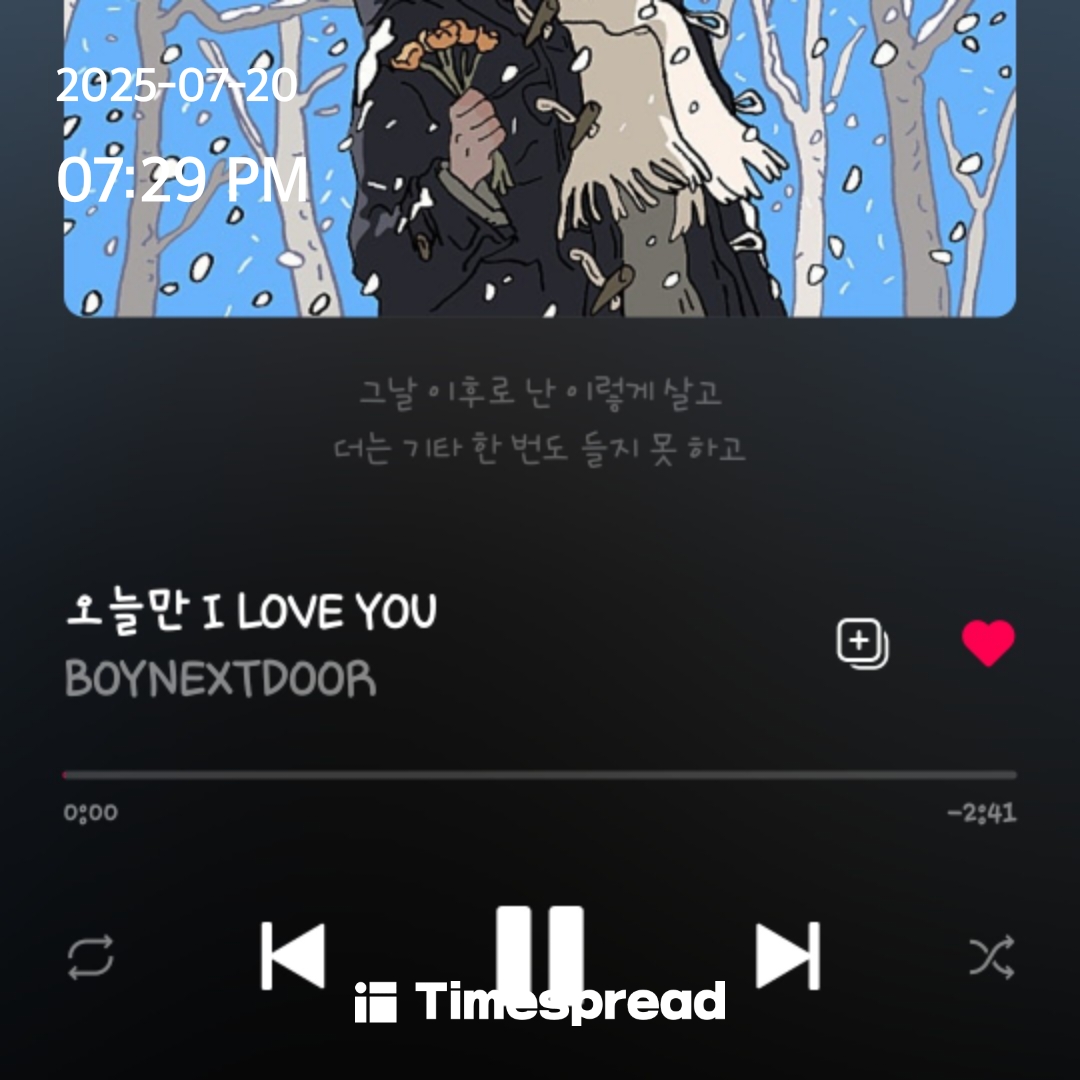Unlike the song with the heart icon
1080x1080 pixels.
pos(988,643)
